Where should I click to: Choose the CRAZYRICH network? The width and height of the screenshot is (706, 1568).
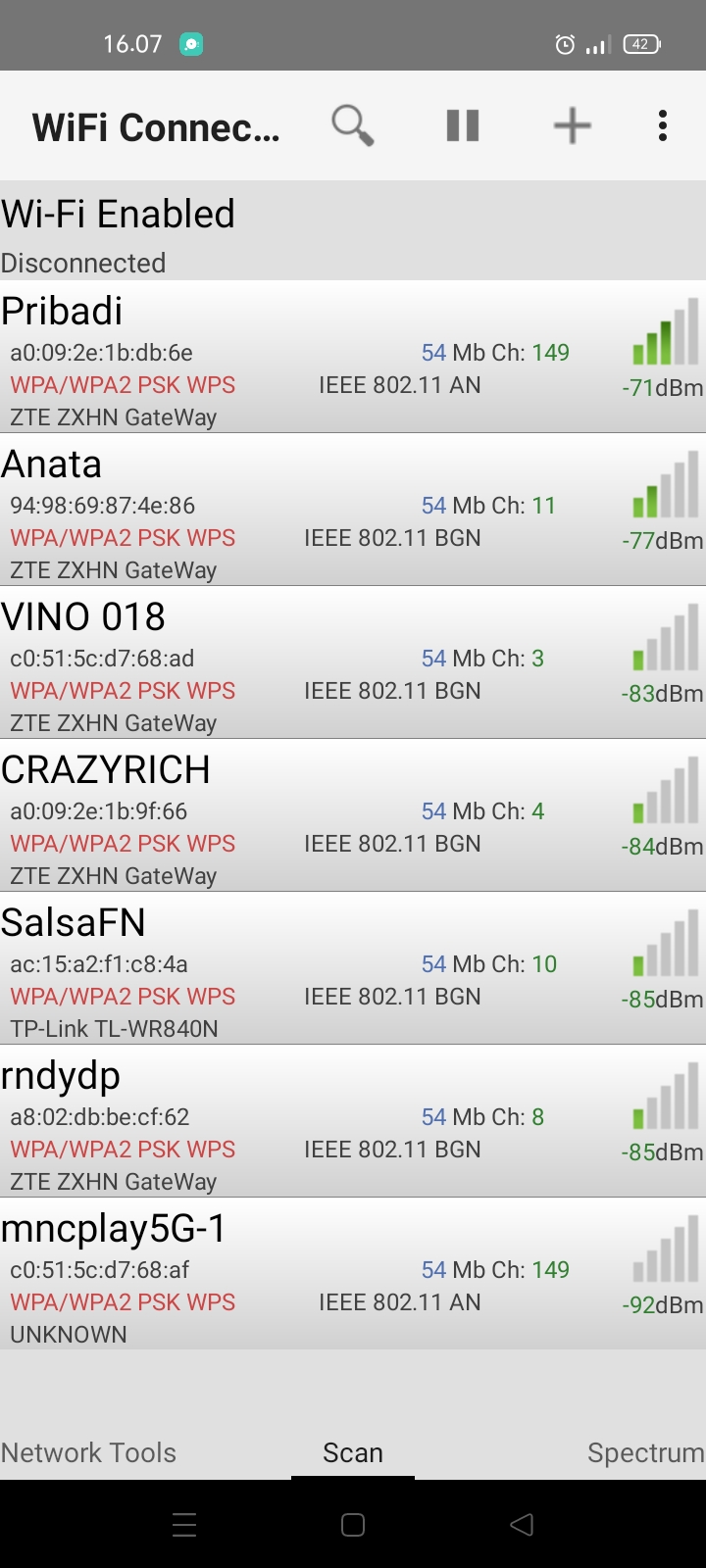point(353,816)
